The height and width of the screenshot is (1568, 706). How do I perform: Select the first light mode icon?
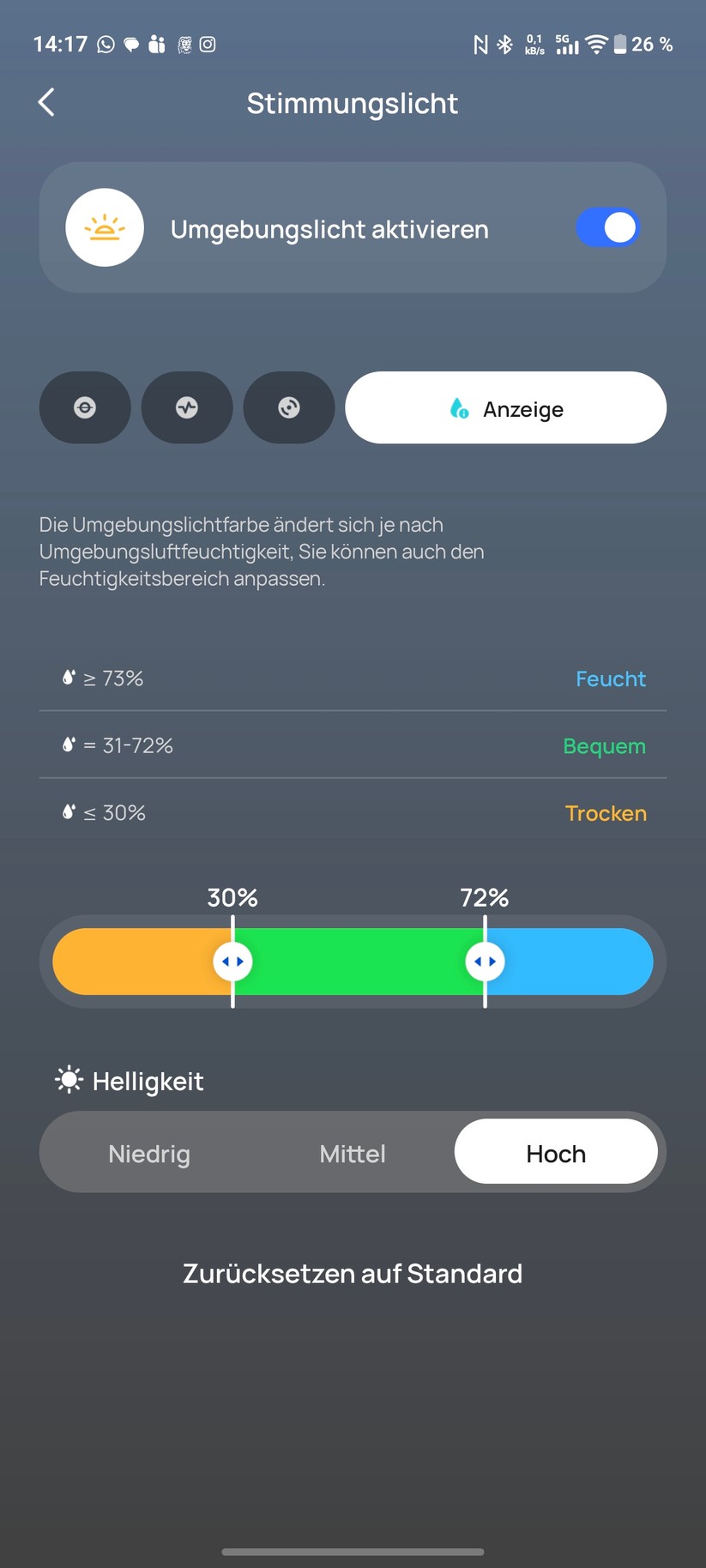click(x=85, y=407)
